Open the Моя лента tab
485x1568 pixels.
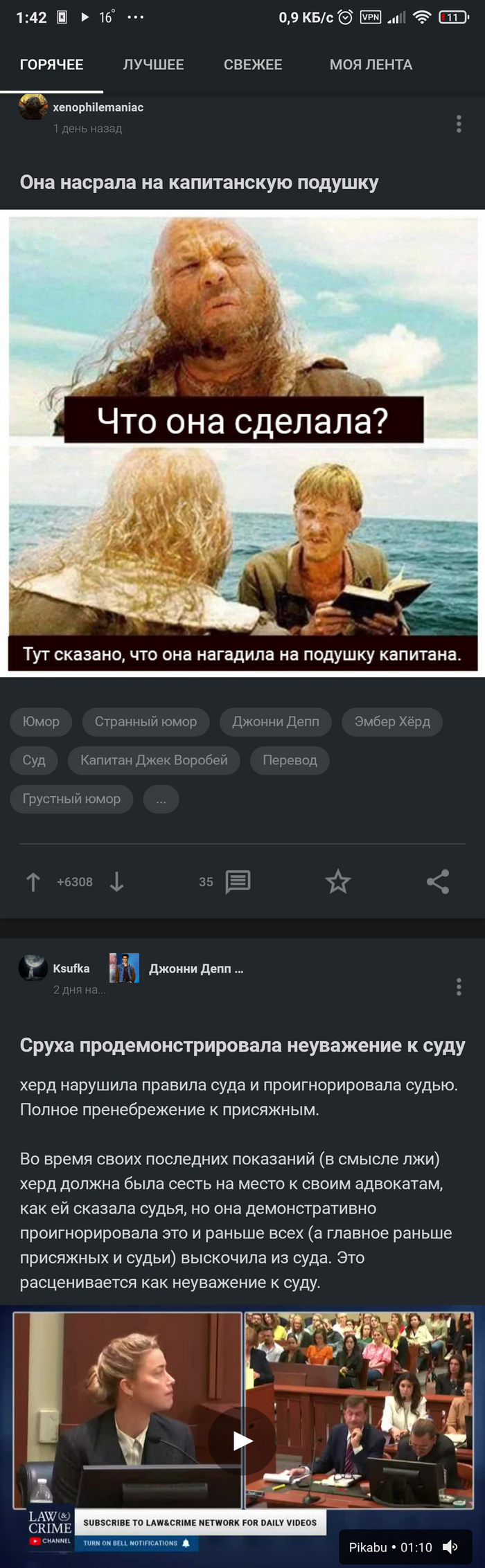click(371, 64)
